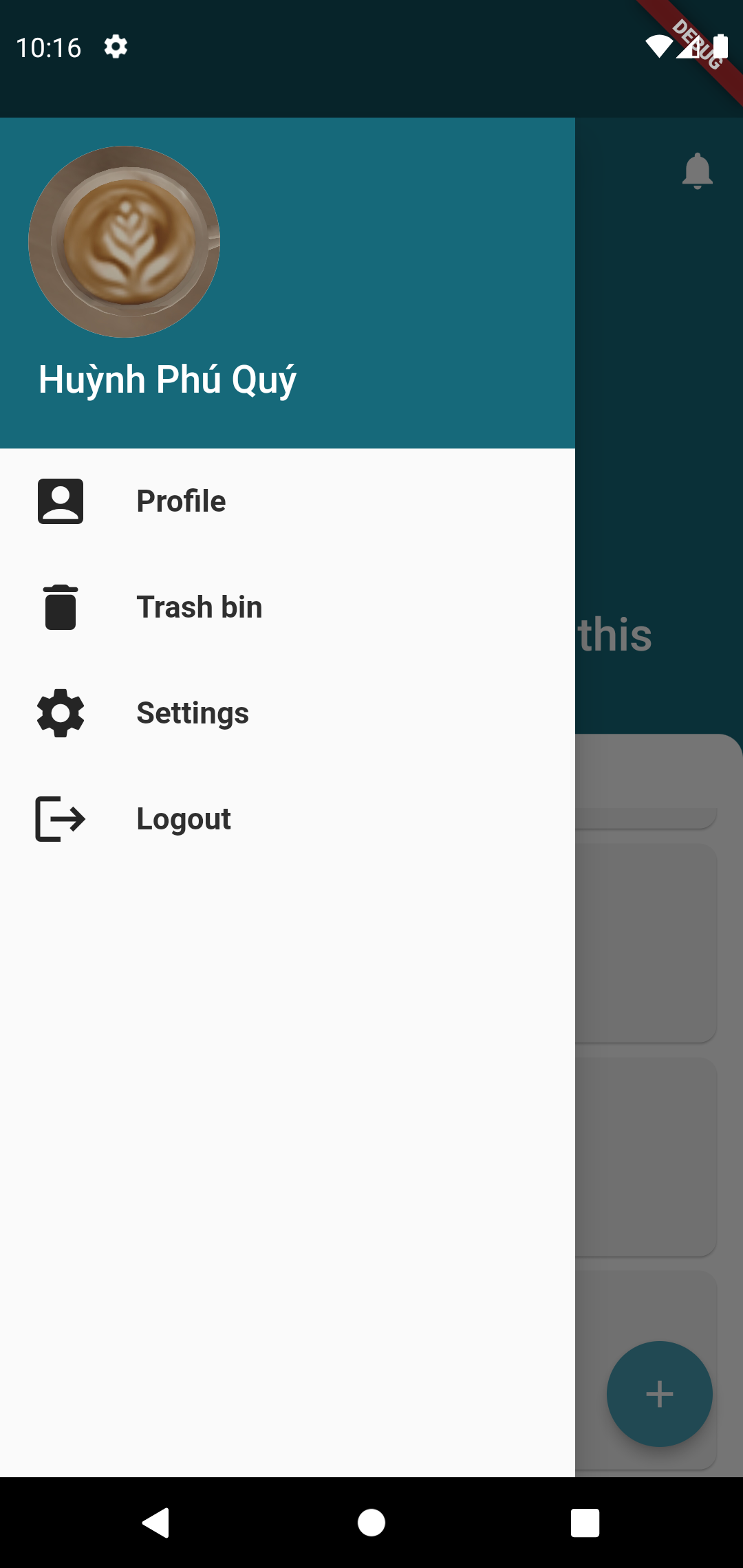Tap the plus button to add a note
The image size is (743, 1568).
(658, 1393)
